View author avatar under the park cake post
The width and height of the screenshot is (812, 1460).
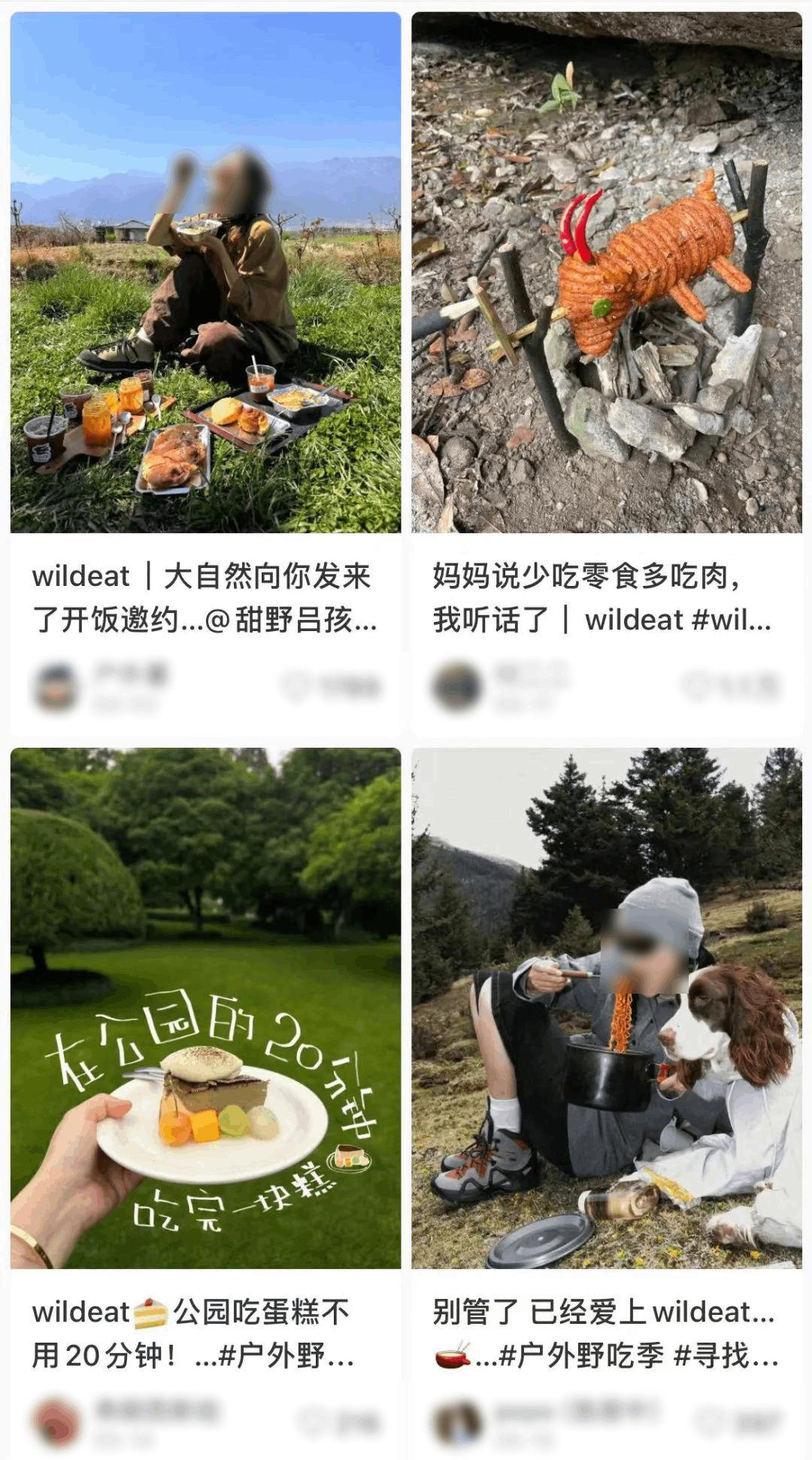coord(56,1422)
